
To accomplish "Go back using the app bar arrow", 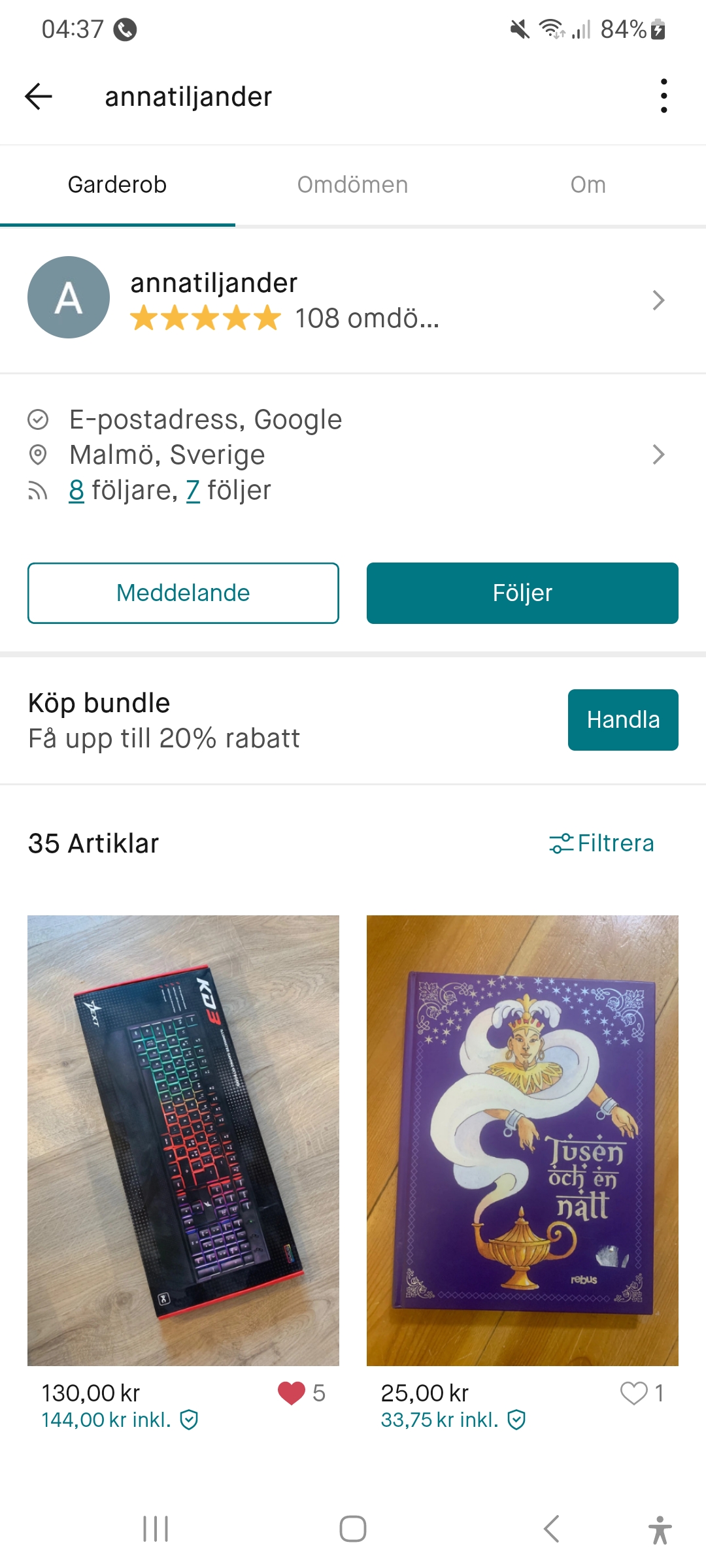I will (39, 97).
